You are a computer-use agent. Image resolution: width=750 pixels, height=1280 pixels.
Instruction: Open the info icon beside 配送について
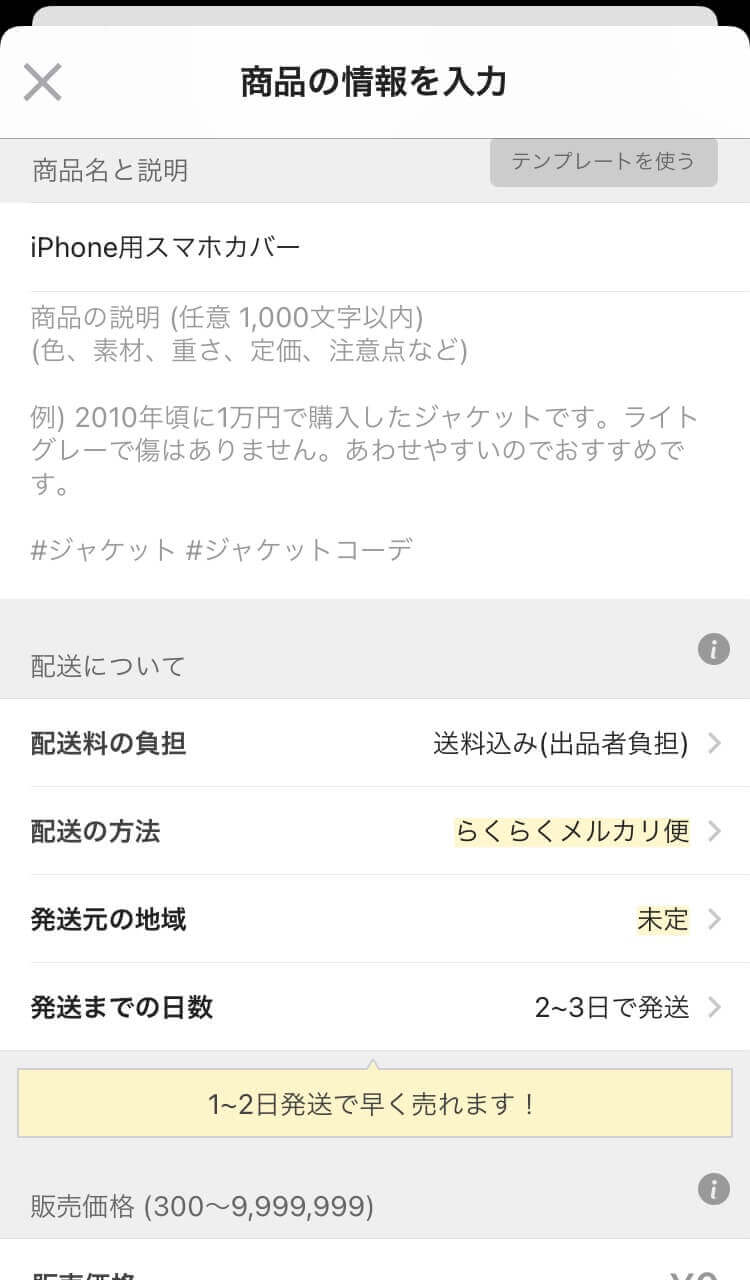(713, 649)
